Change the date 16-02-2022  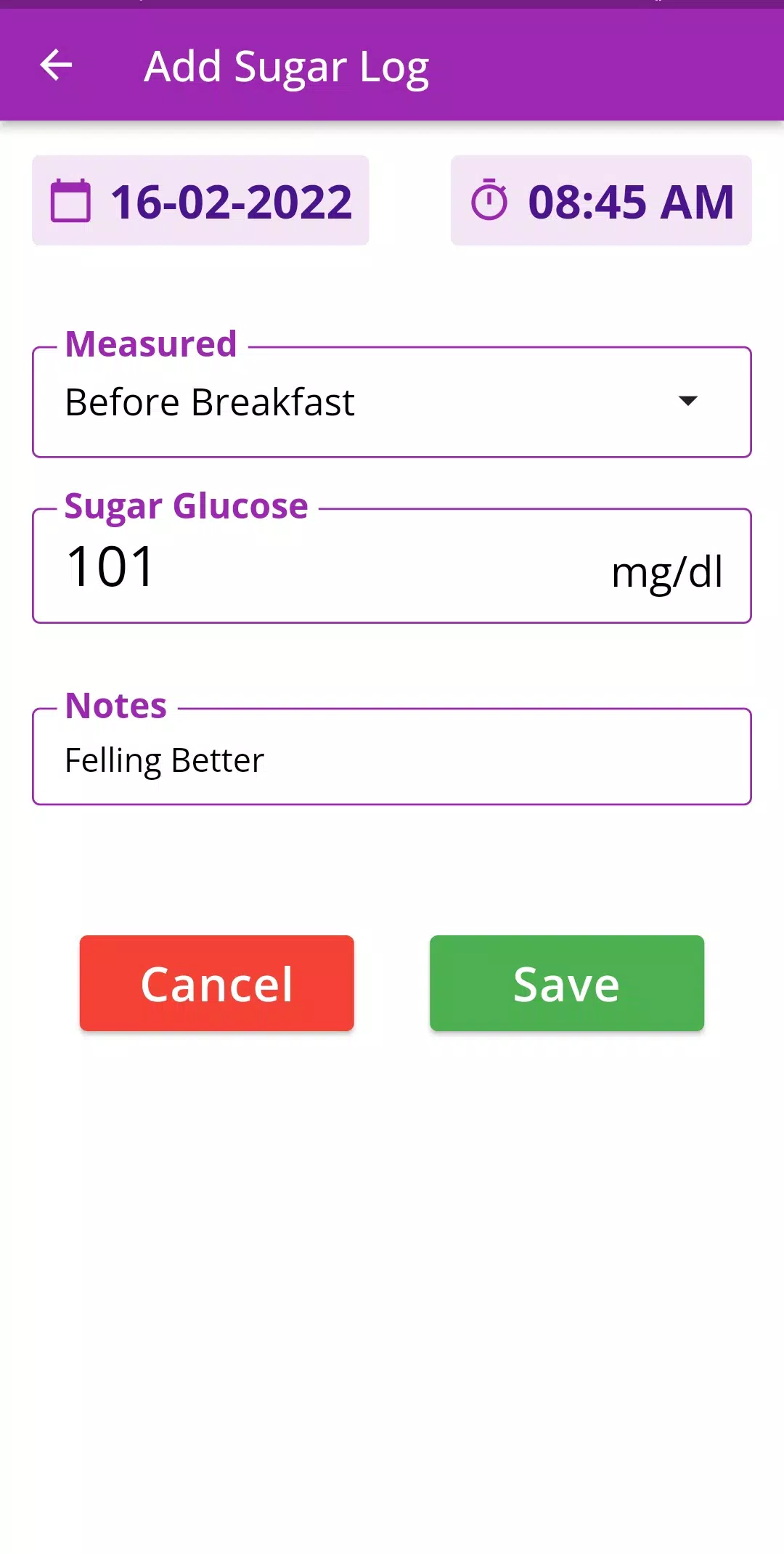click(200, 200)
